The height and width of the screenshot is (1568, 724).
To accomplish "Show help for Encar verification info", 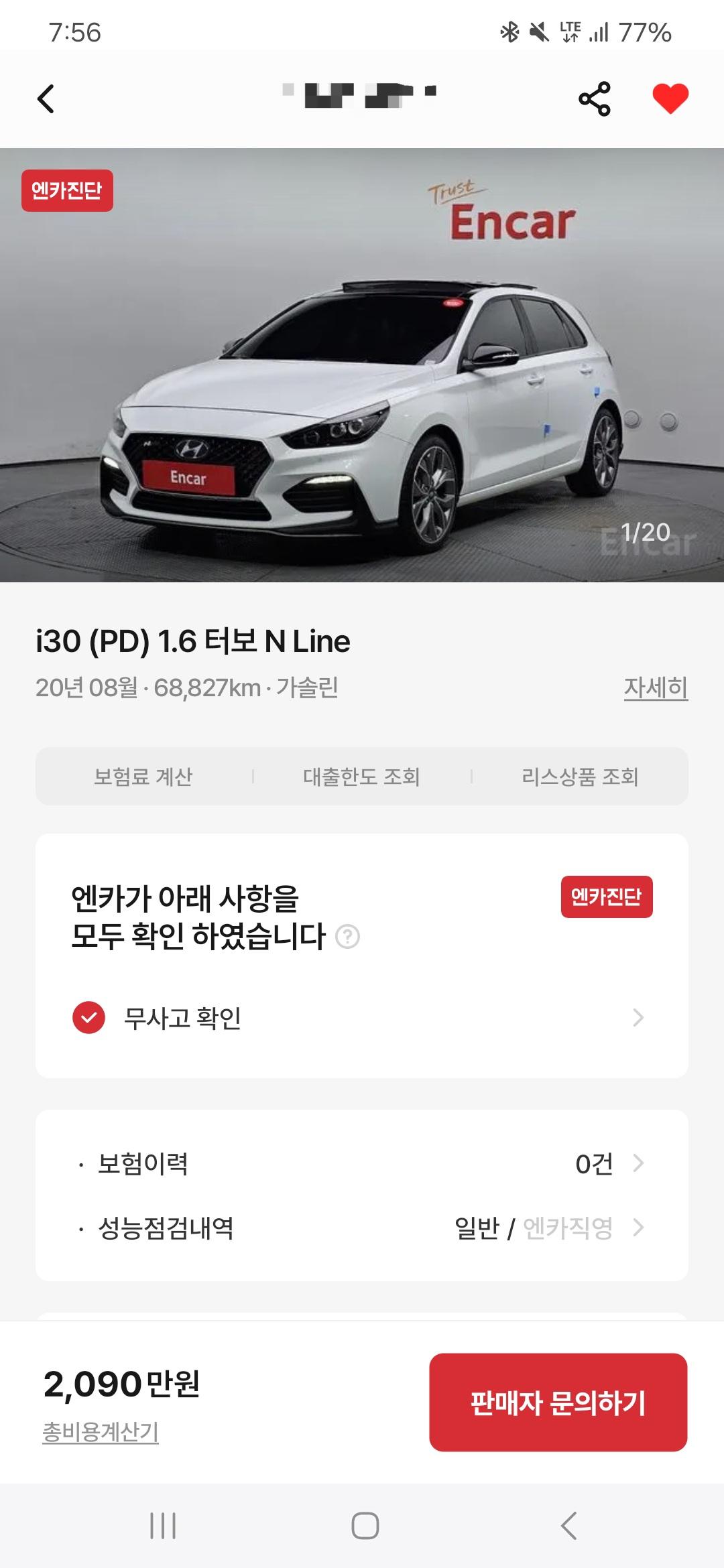I will point(348,936).
